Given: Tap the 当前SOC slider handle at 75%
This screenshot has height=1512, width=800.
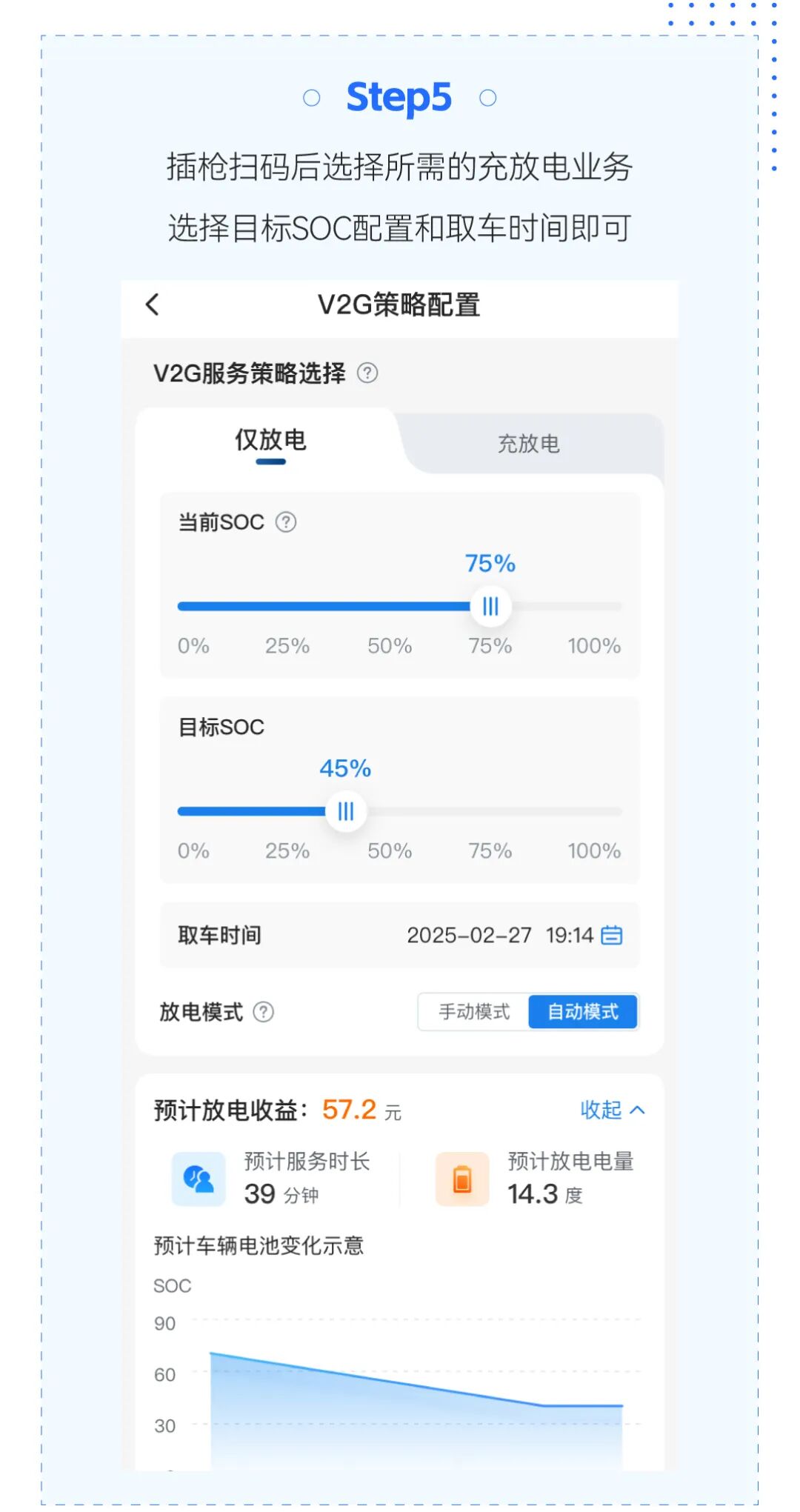Looking at the screenshot, I should coord(490,606).
